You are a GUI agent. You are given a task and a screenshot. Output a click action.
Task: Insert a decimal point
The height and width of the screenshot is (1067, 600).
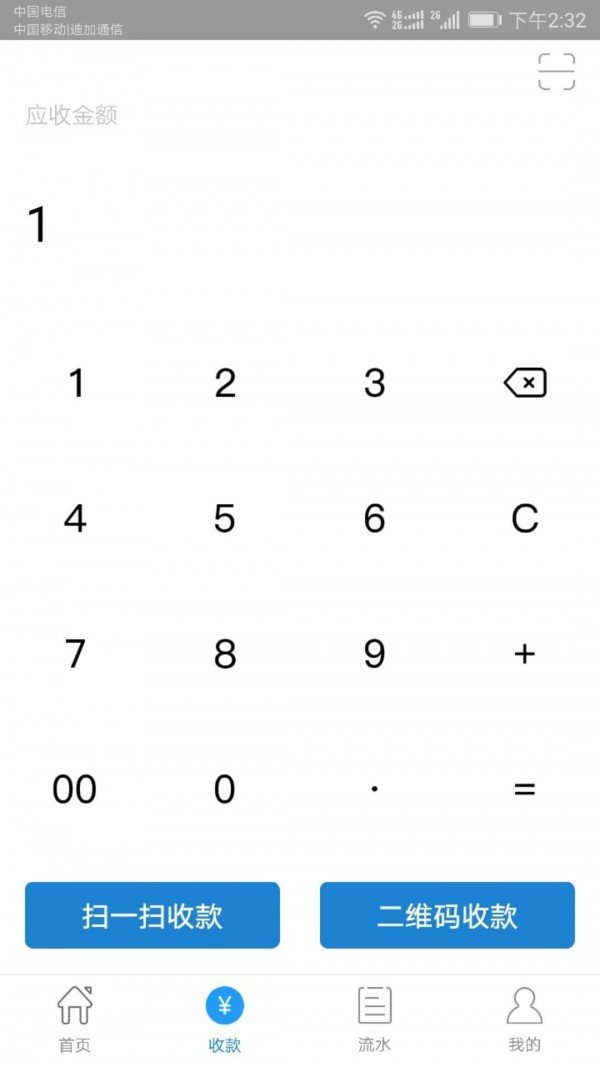pyautogui.click(x=375, y=789)
